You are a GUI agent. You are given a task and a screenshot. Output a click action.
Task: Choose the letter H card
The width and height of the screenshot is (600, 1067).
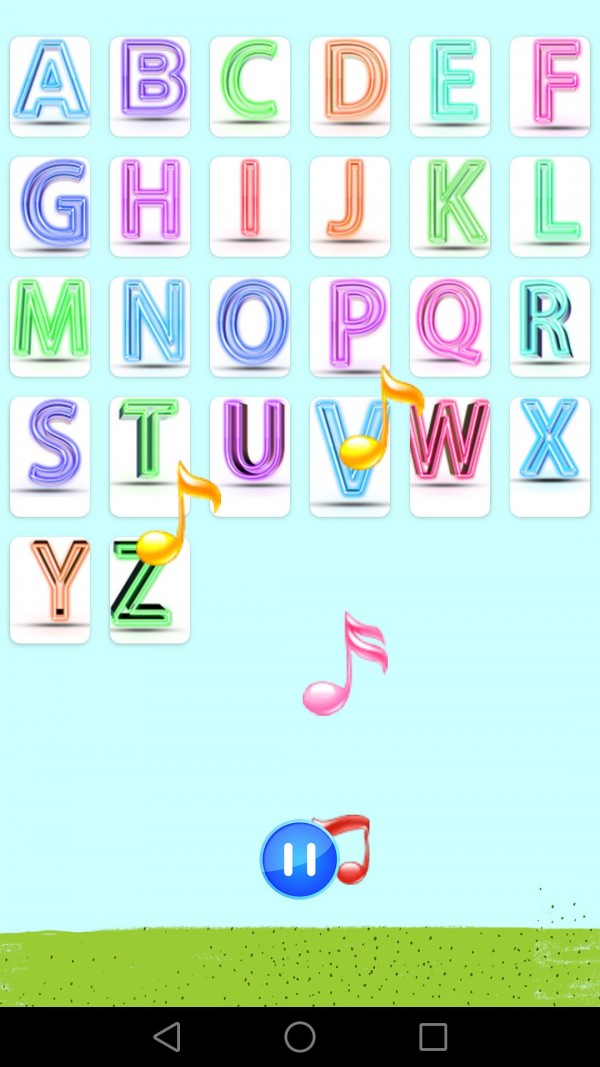pos(150,206)
